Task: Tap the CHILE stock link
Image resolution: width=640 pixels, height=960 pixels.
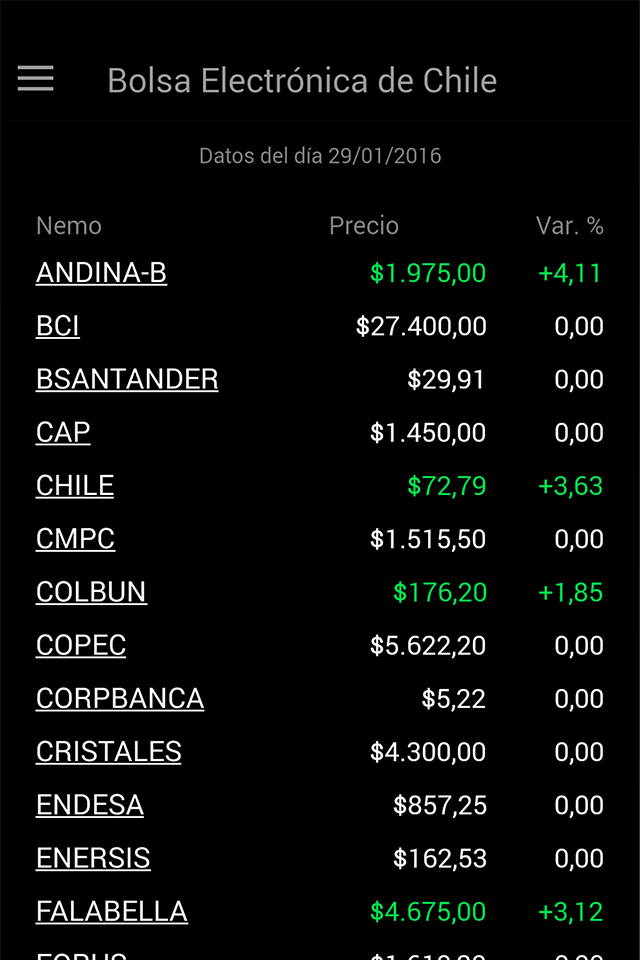Action: click(x=75, y=486)
